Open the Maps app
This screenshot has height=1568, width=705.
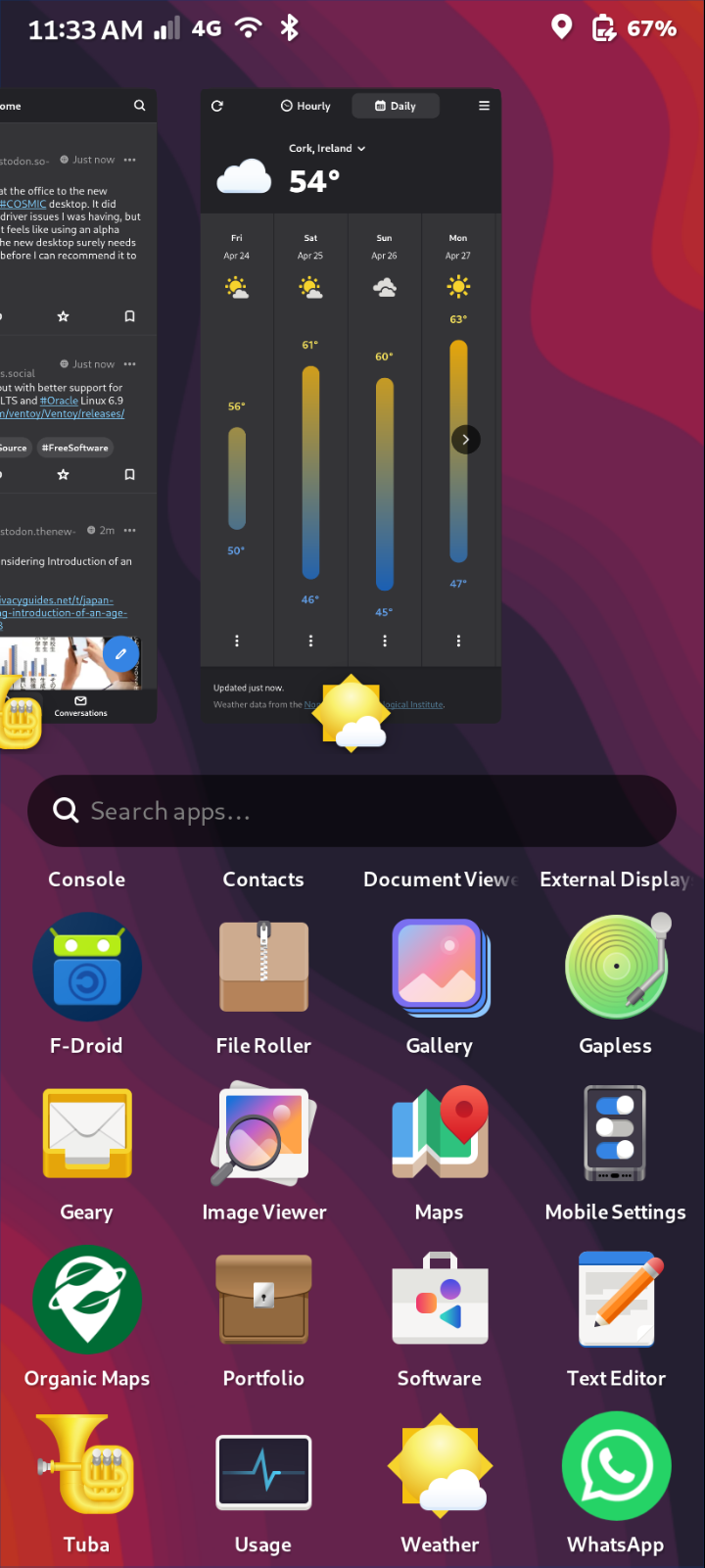(440, 1134)
